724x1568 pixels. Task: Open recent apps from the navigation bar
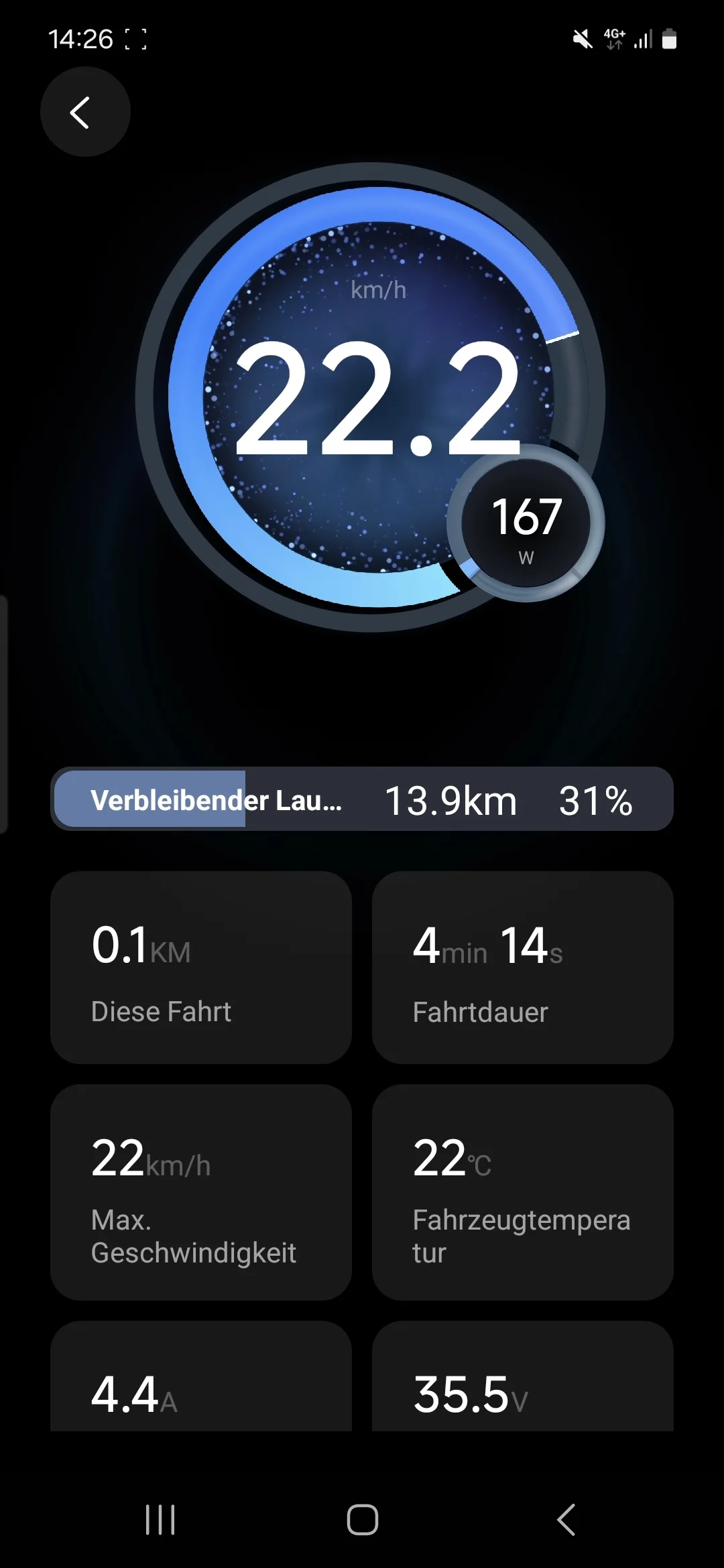(160, 1519)
